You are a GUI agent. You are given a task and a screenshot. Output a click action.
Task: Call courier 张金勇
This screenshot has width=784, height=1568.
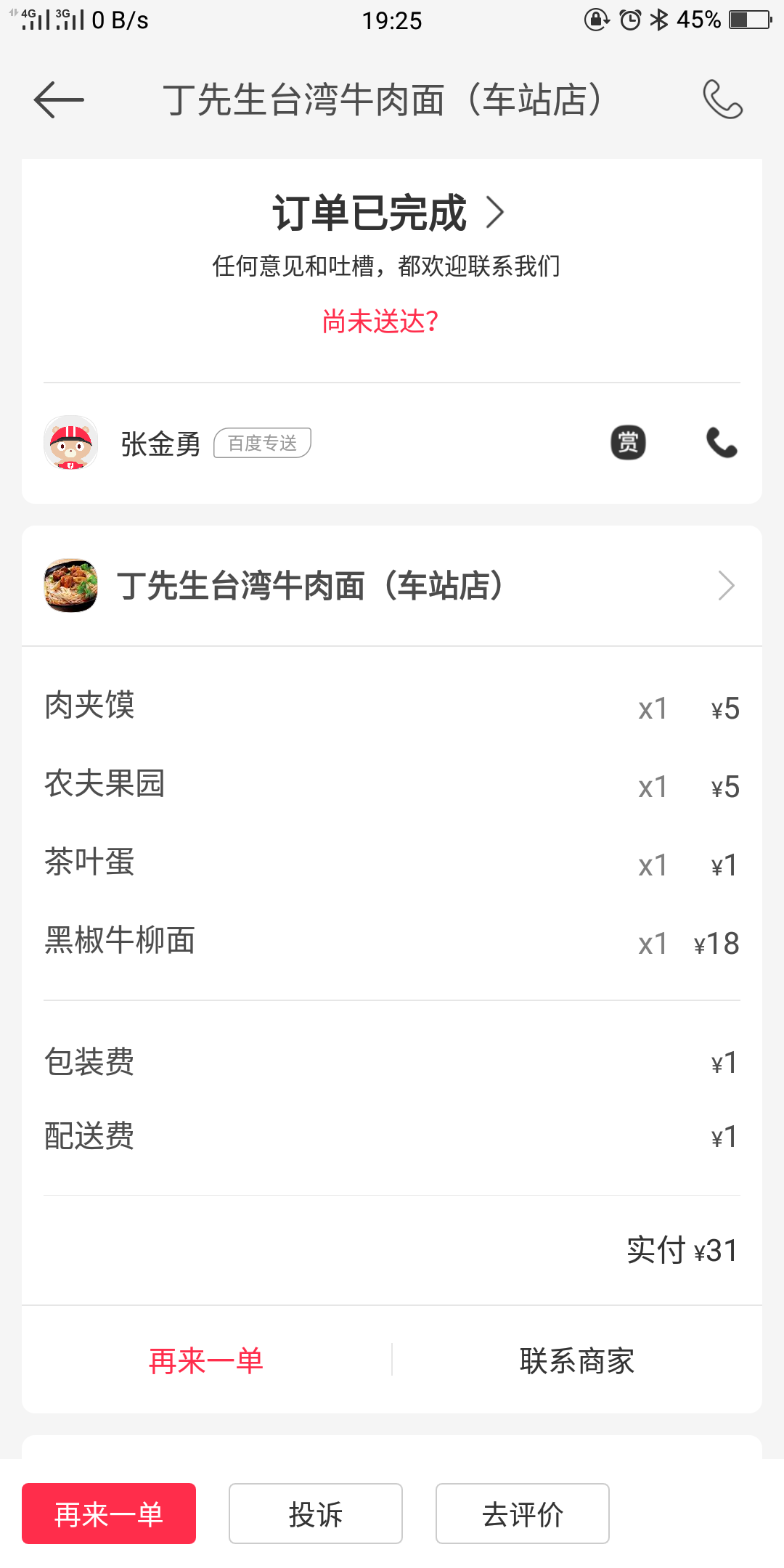(x=722, y=443)
